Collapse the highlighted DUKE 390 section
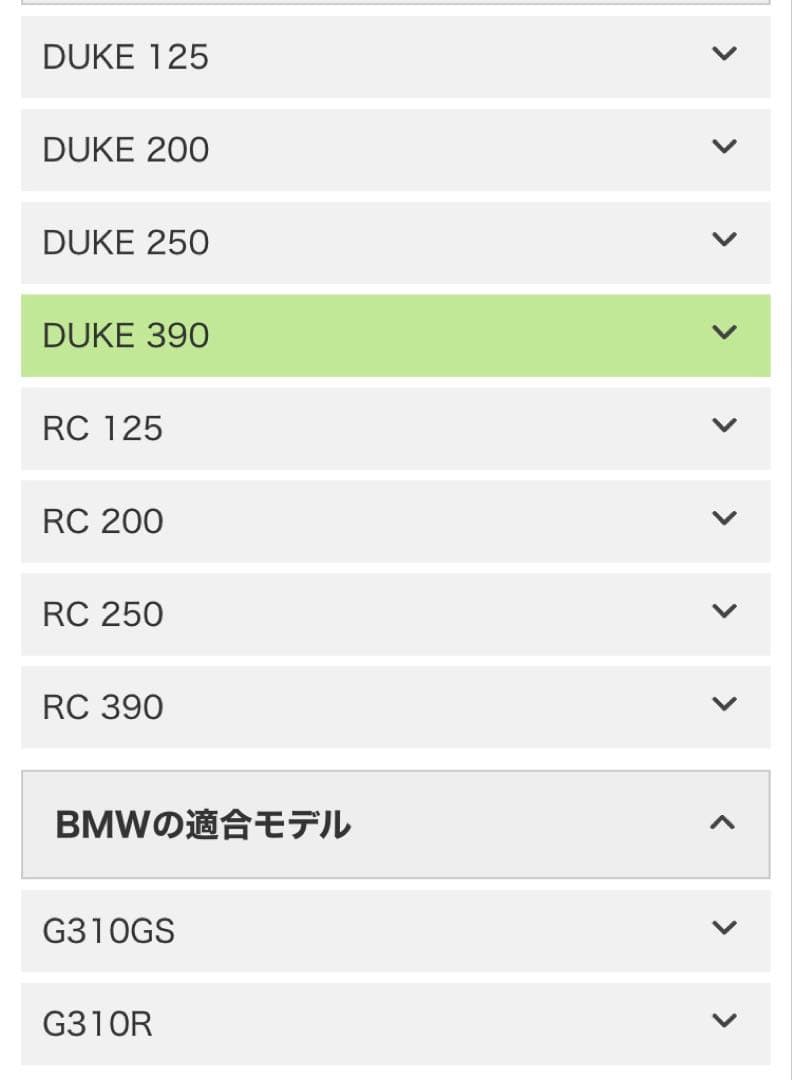Screen dimensions: 792x1080 722,335
